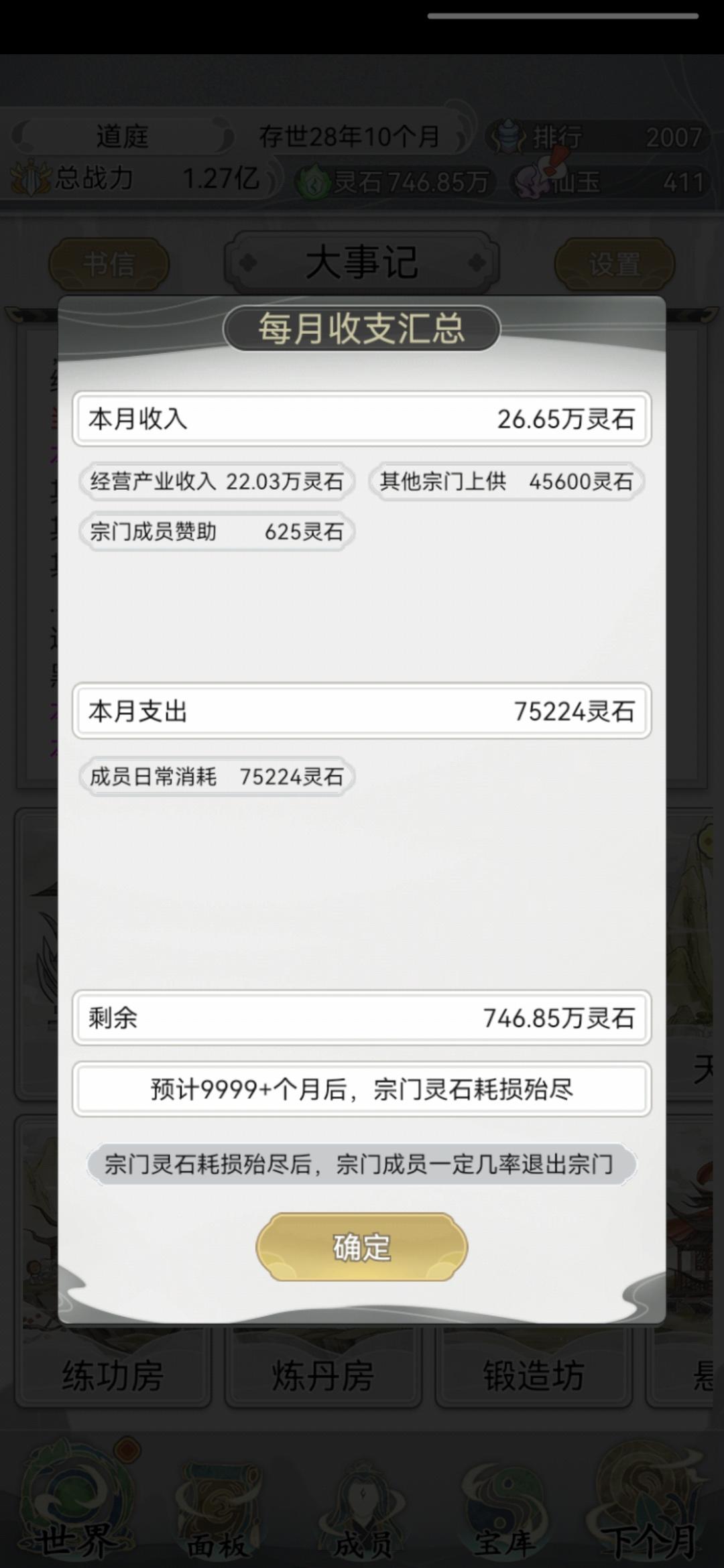Click the 灵石 spirit stone icon
Image resolution: width=724 pixels, height=1568 pixels.
(x=315, y=181)
